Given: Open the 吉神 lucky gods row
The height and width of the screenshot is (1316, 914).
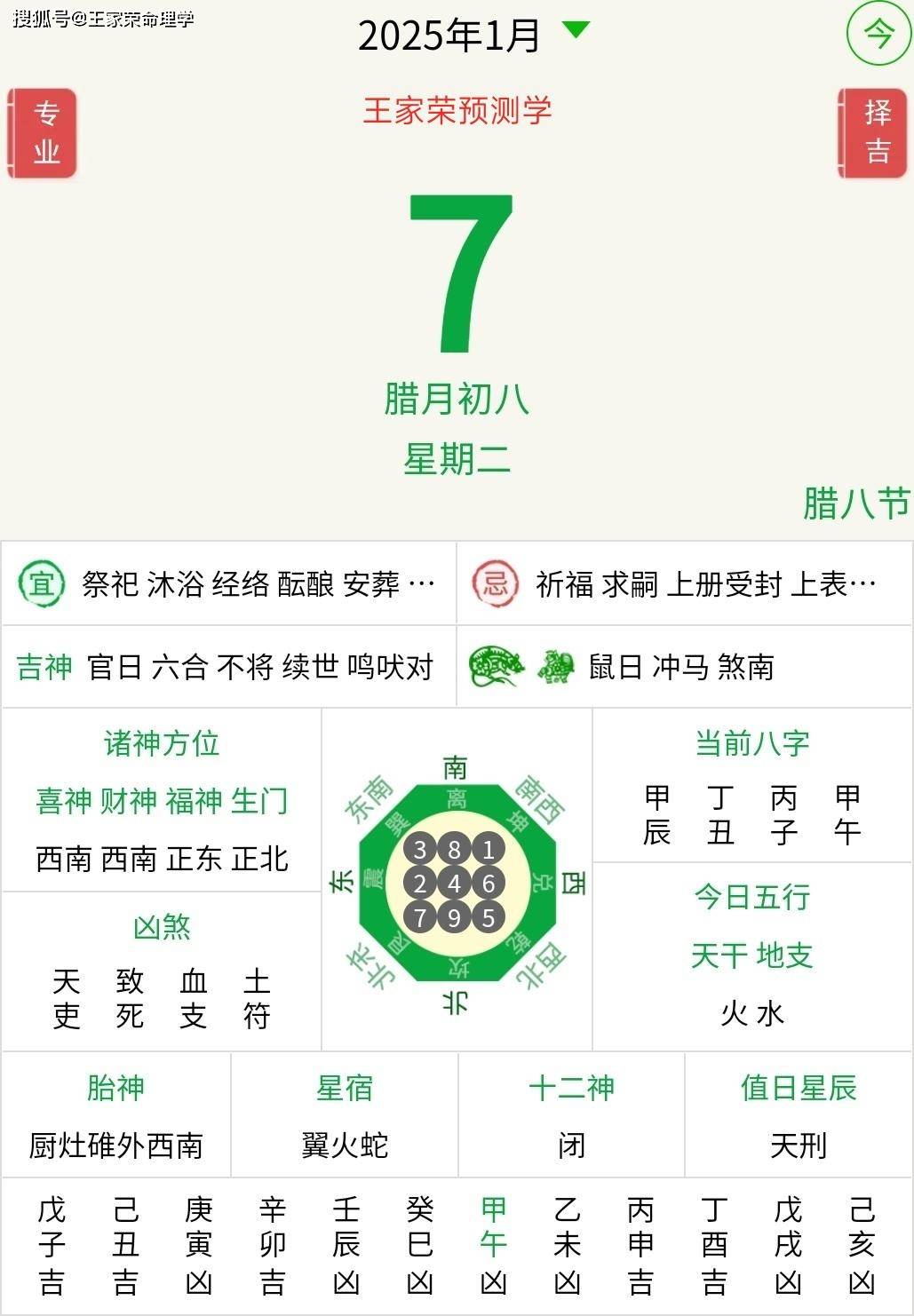Looking at the screenshot, I should [227, 667].
